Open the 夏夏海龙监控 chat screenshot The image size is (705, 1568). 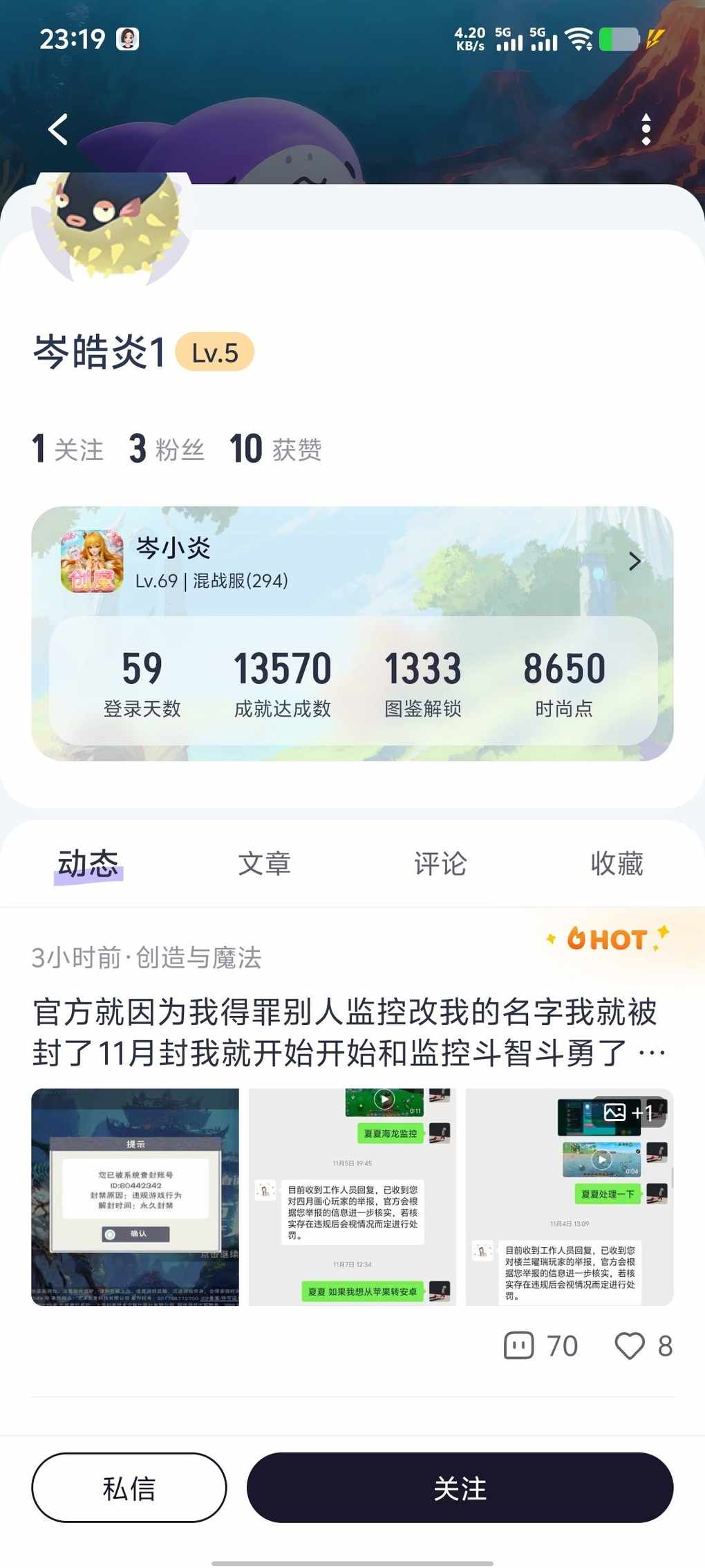pos(352,1197)
